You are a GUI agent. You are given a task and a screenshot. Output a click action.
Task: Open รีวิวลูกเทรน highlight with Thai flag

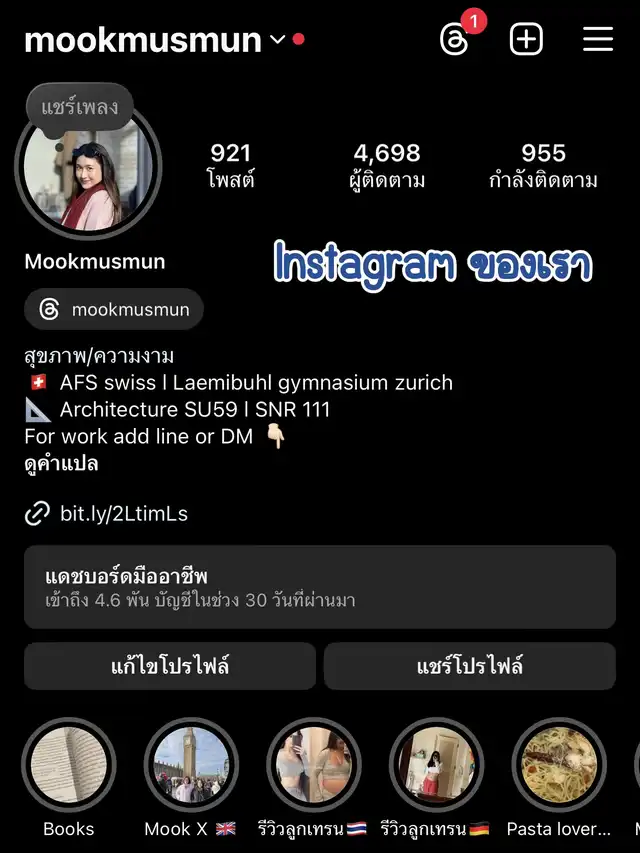(x=314, y=766)
